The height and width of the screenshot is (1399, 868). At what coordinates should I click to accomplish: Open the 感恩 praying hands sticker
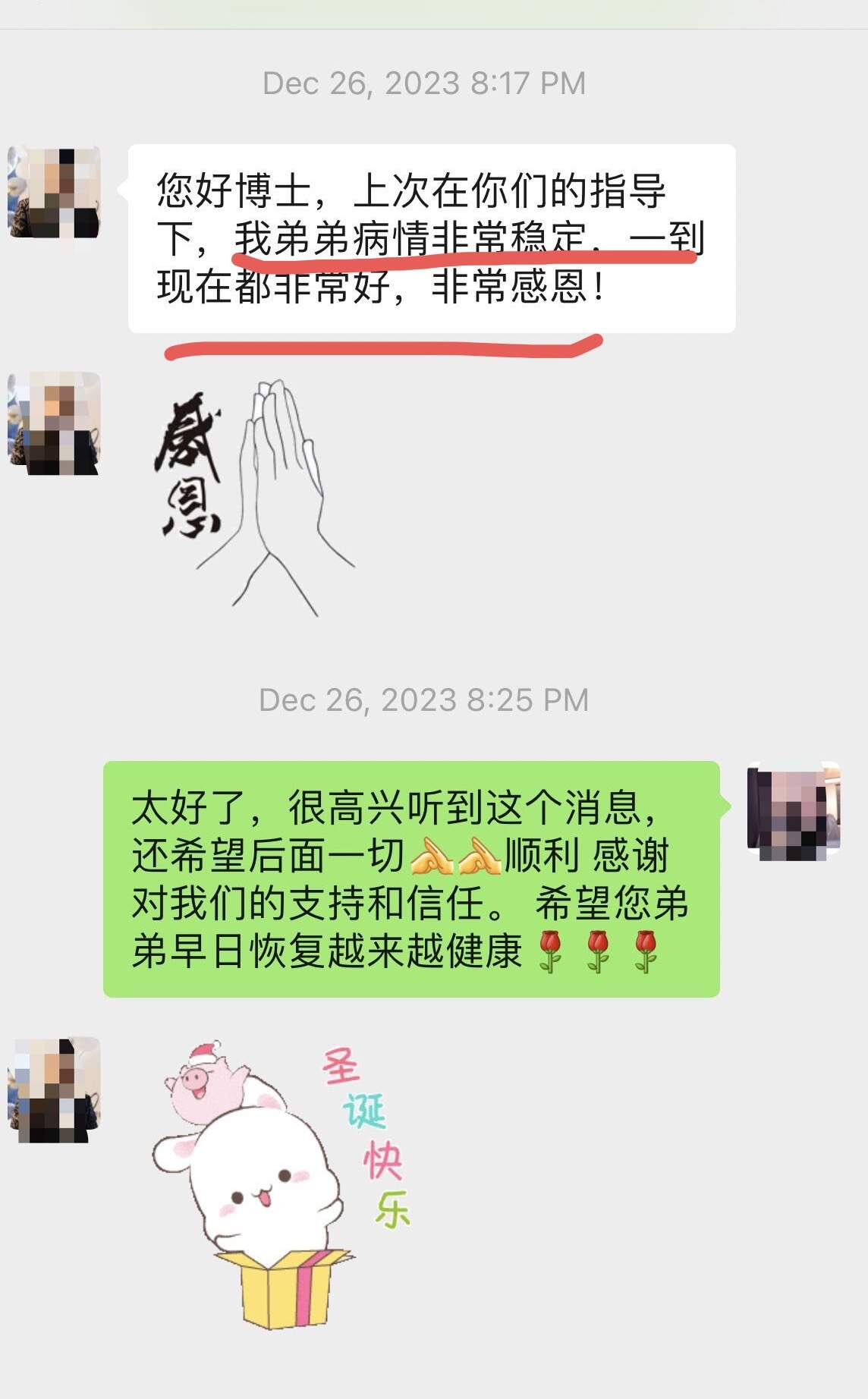click(x=255, y=497)
